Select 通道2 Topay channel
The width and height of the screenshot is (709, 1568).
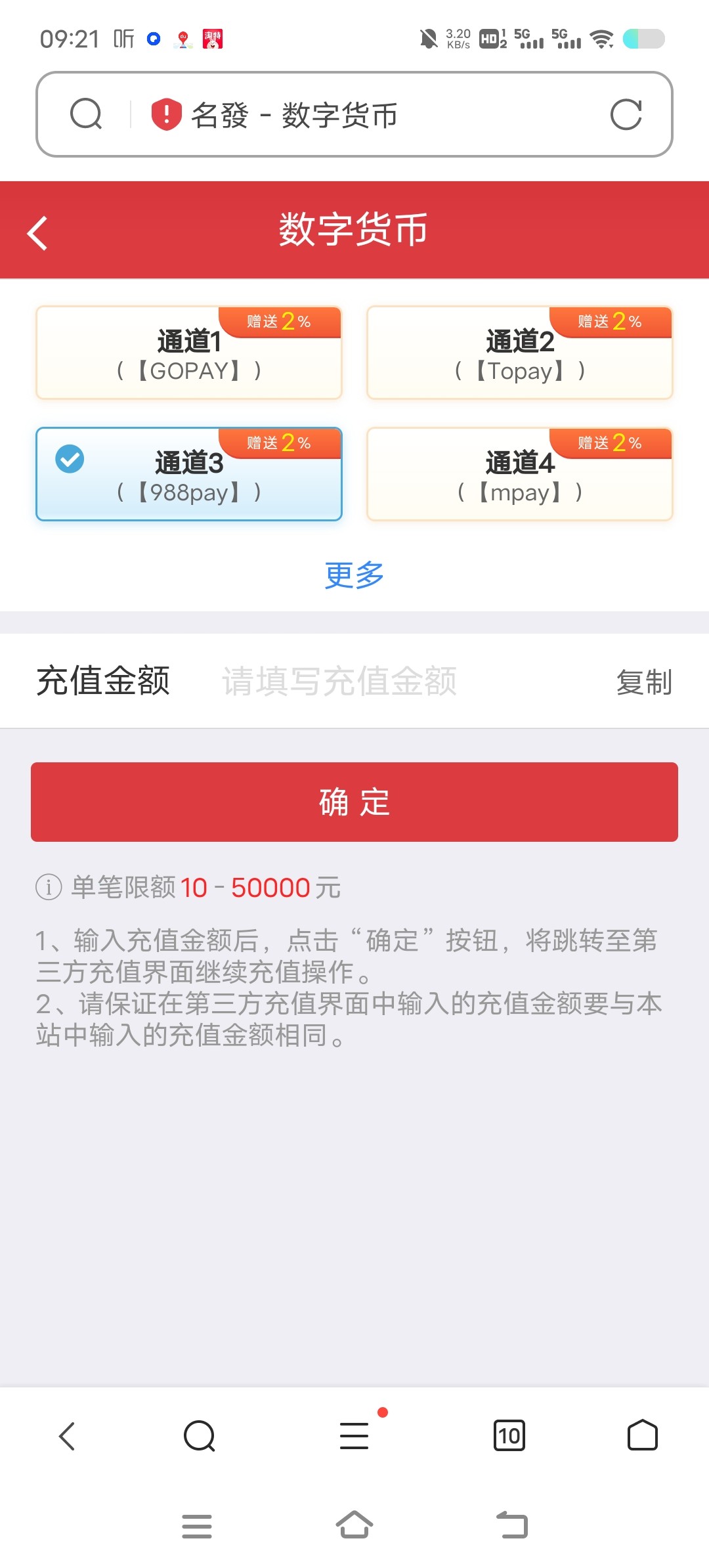click(x=520, y=353)
